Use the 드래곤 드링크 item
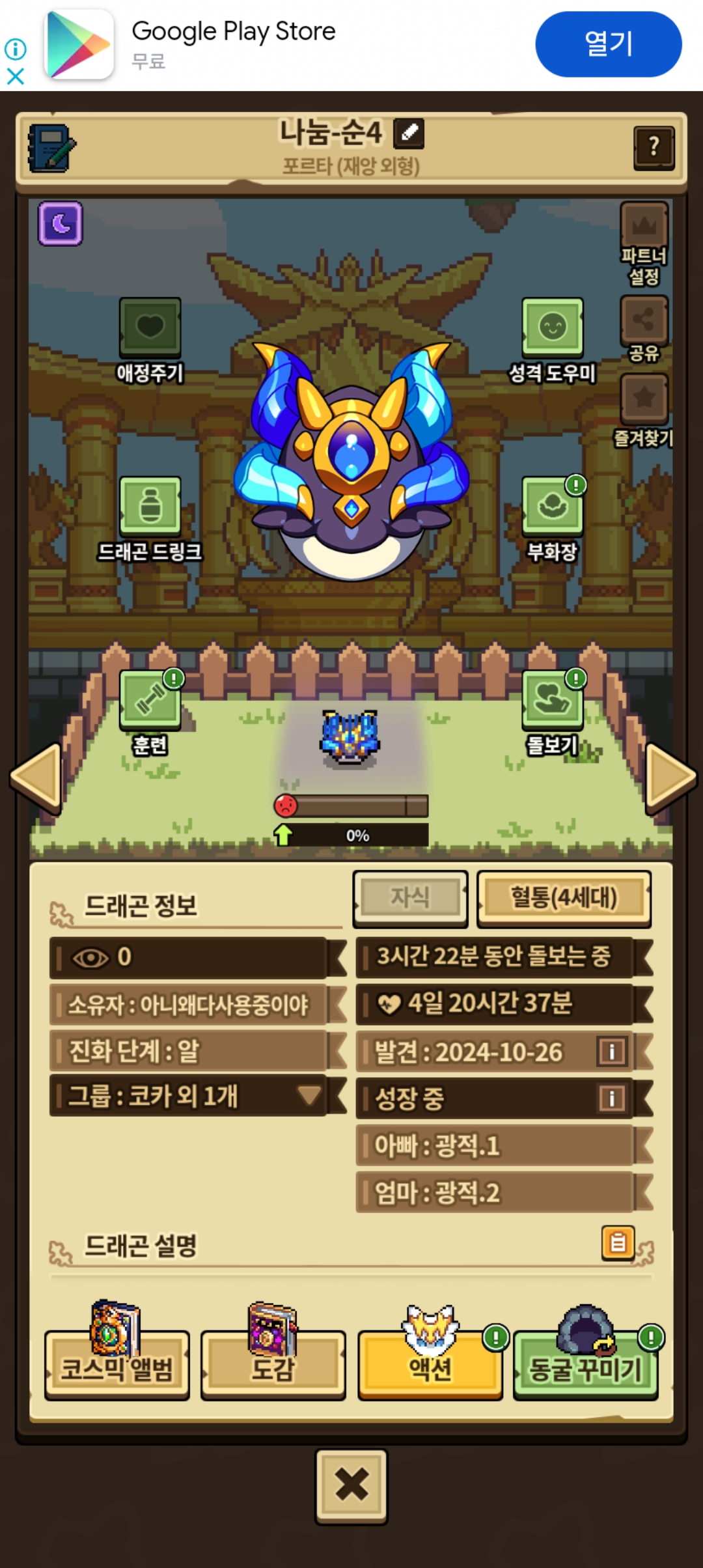 pyautogui.click(x=150, y=519)
